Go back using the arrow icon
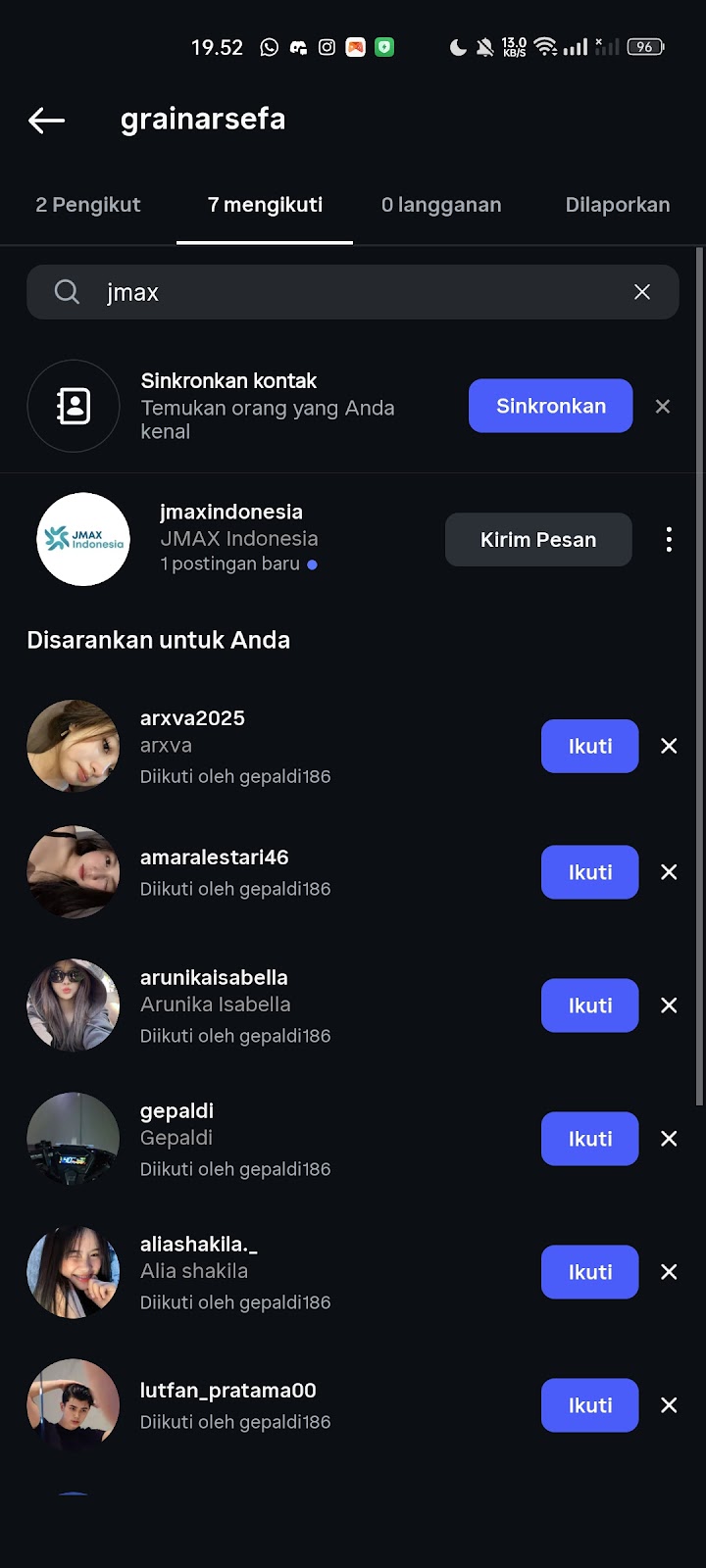The image size is (706, 1568). click(46, 121)
